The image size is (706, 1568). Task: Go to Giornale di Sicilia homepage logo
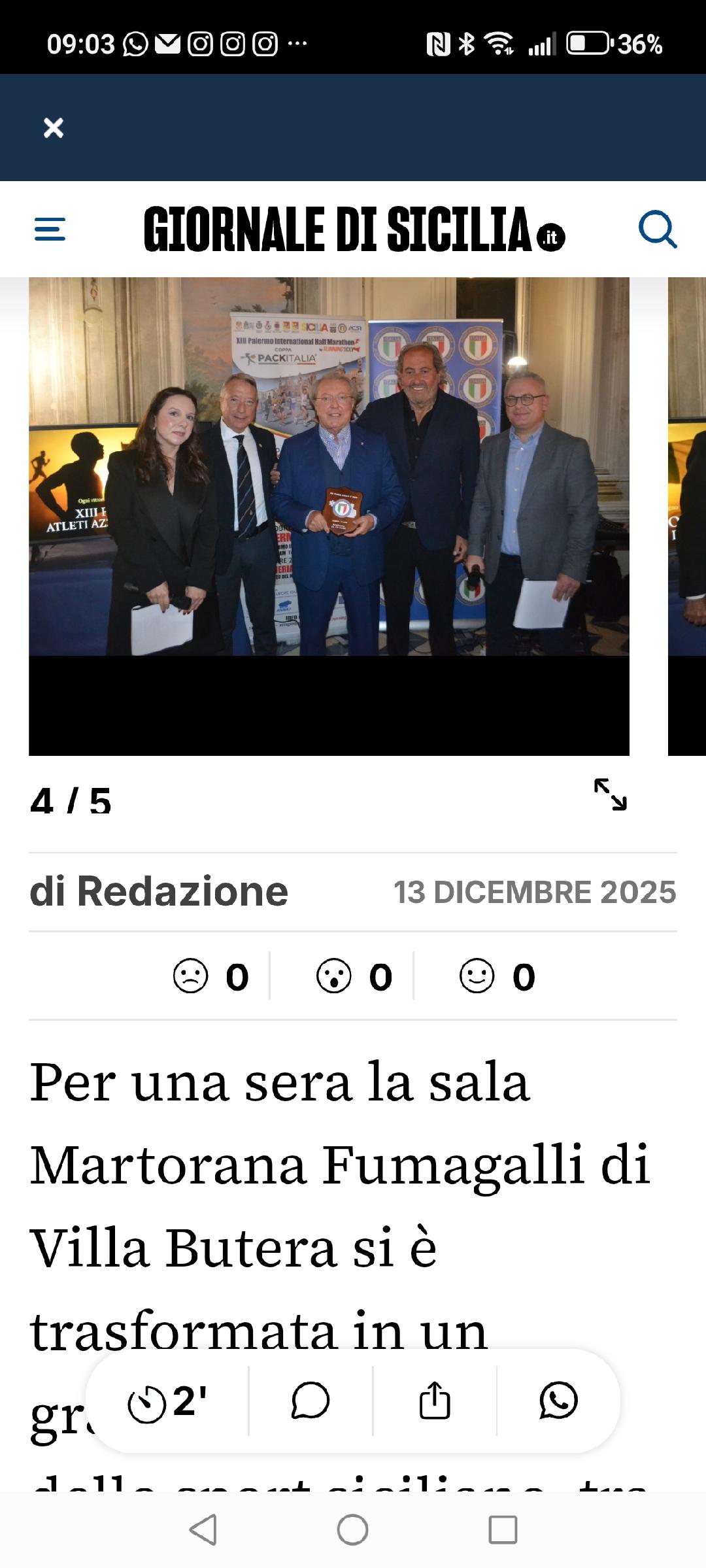coord(354,229)
